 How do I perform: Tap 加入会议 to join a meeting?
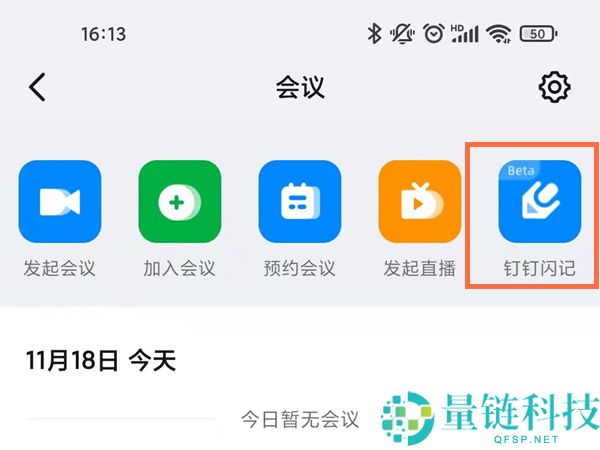180,202
